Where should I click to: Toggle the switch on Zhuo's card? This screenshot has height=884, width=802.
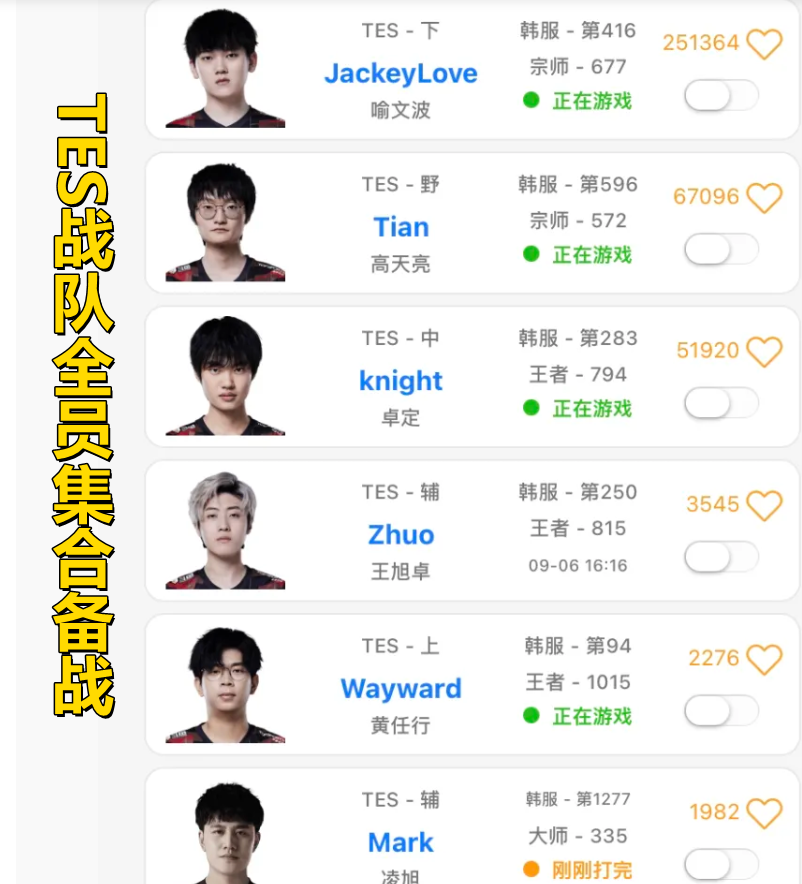click(x=721, y=558)
